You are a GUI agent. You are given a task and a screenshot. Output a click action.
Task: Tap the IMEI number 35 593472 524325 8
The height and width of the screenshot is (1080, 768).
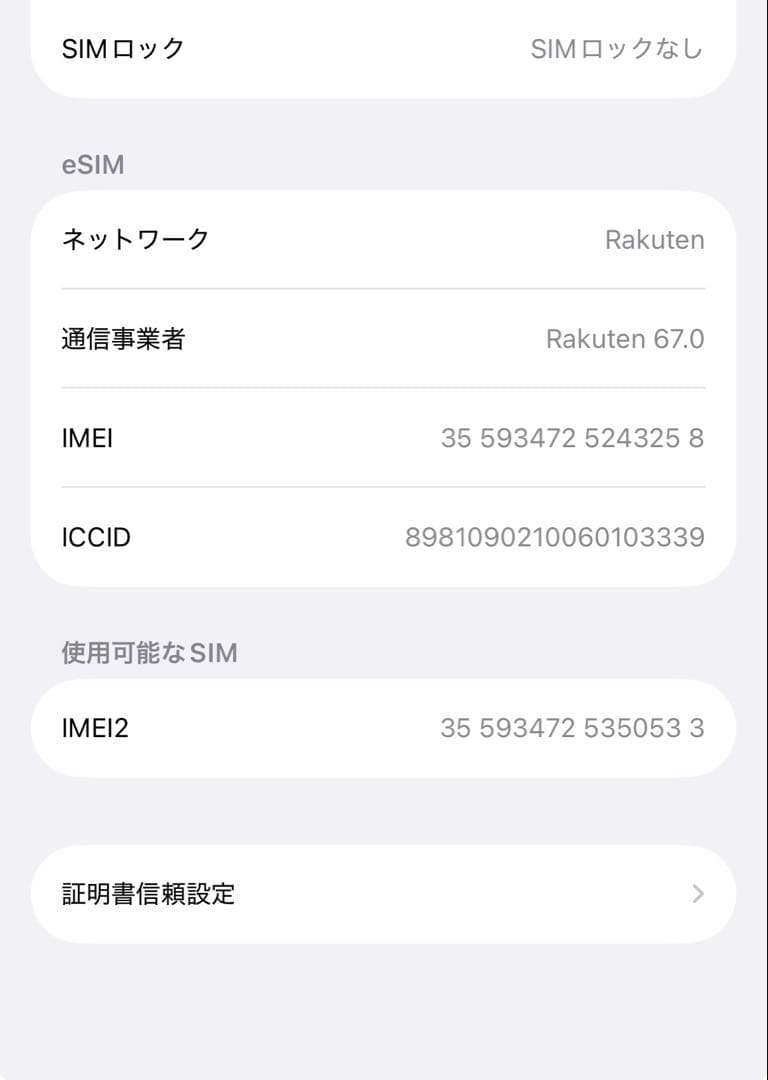coord(574,437)
